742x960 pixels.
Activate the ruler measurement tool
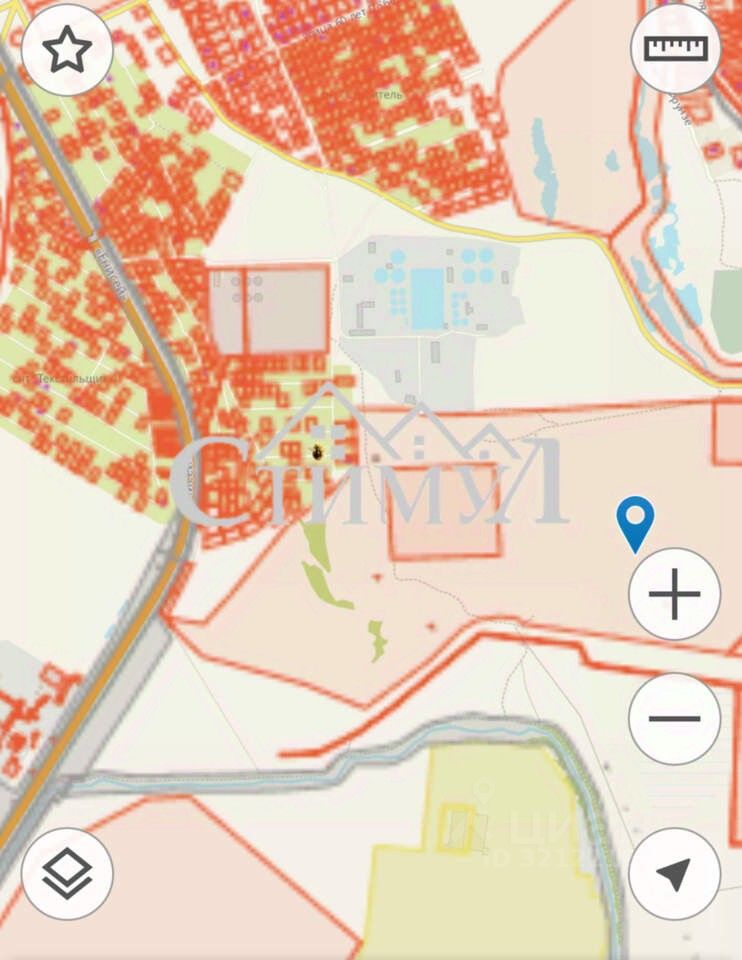(675, 49)
